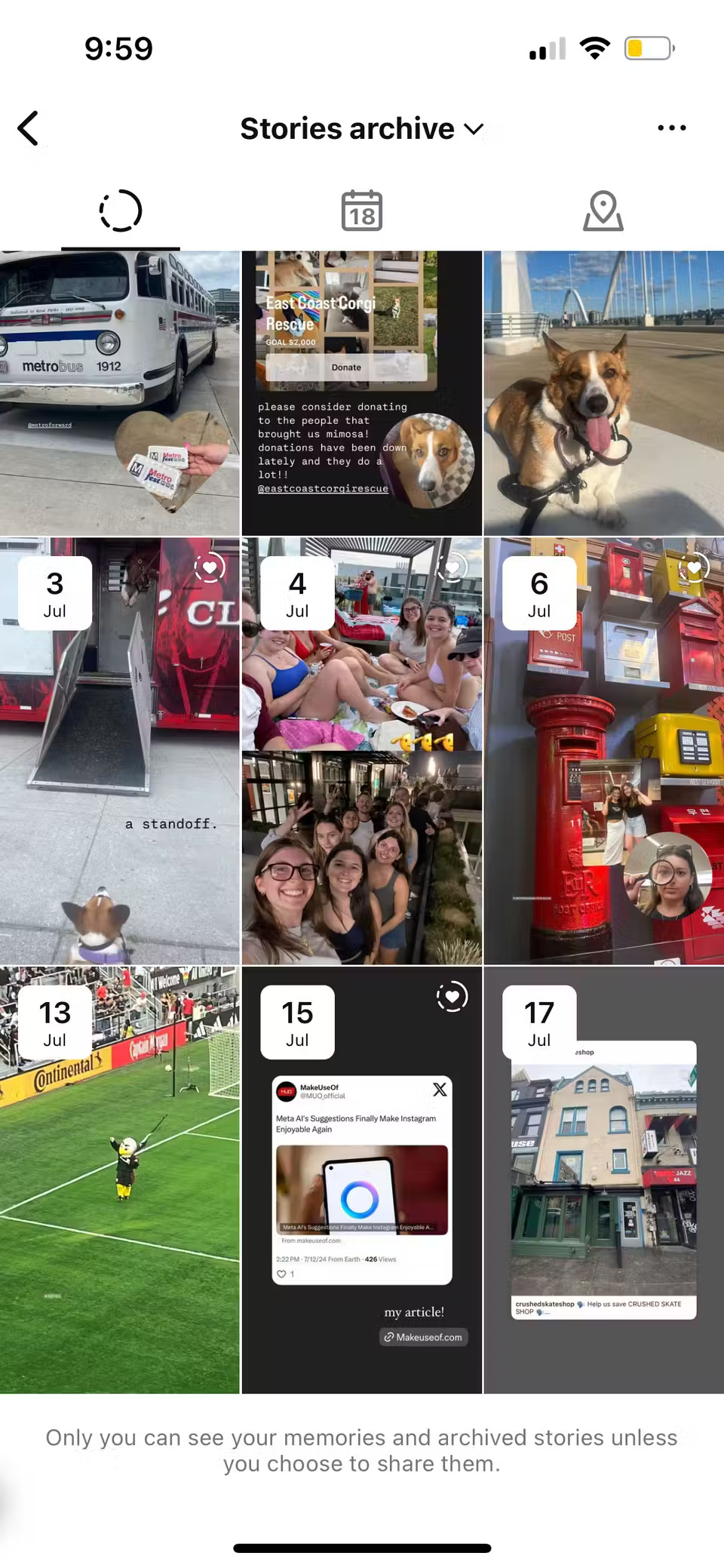Switch to the map location view
Viewport: 724px width, 1568px height.
(602, 211)
